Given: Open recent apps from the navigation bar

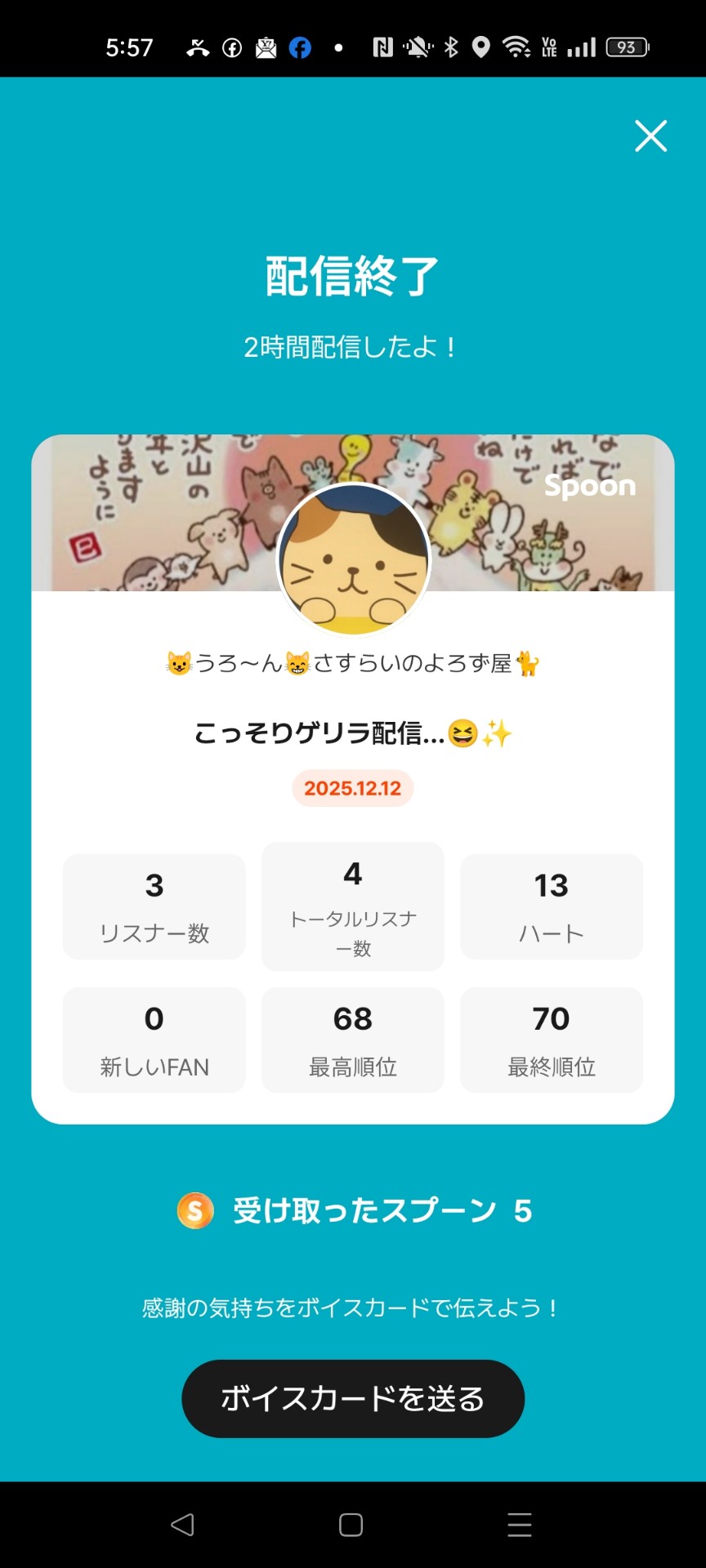Looking at the screenshot, I should tap(519, 1525).
